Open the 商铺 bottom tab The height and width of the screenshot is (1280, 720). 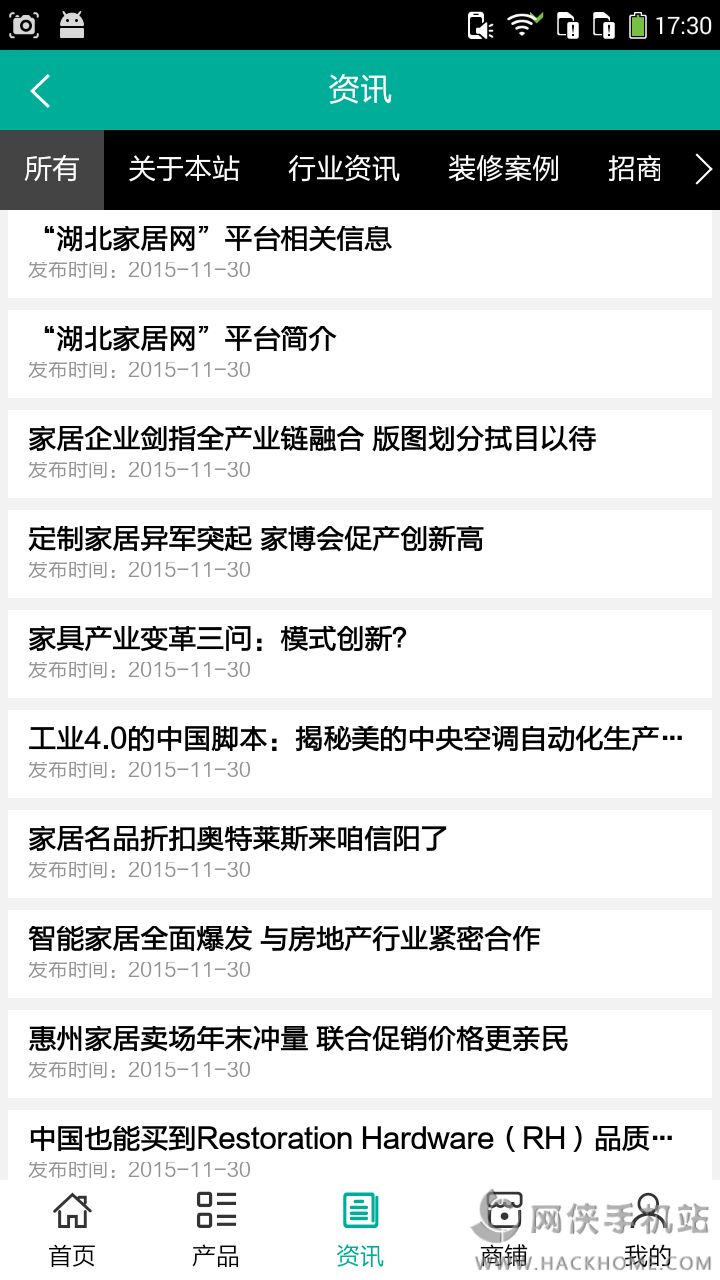tap(504, 1229)
